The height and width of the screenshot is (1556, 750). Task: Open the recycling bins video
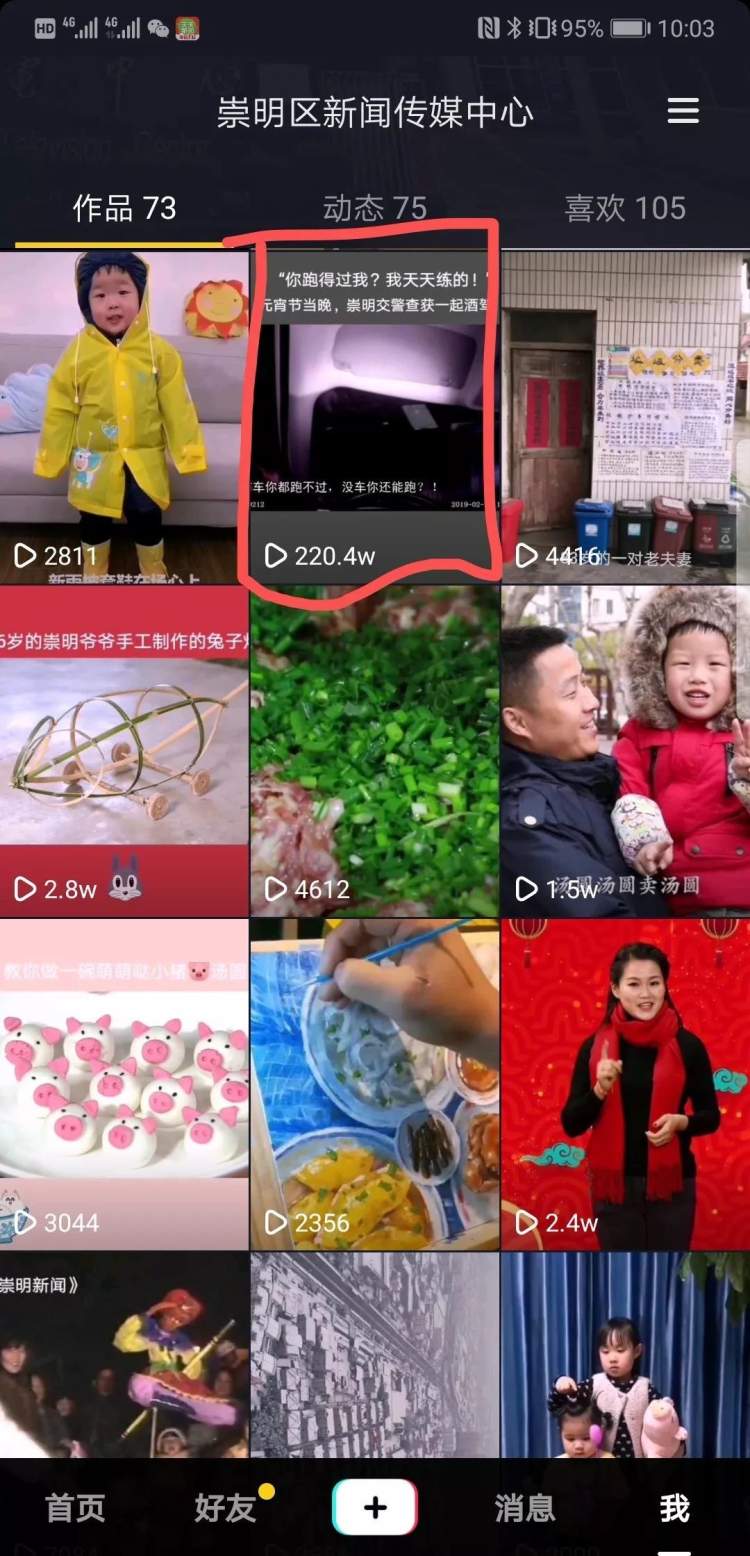625,415
